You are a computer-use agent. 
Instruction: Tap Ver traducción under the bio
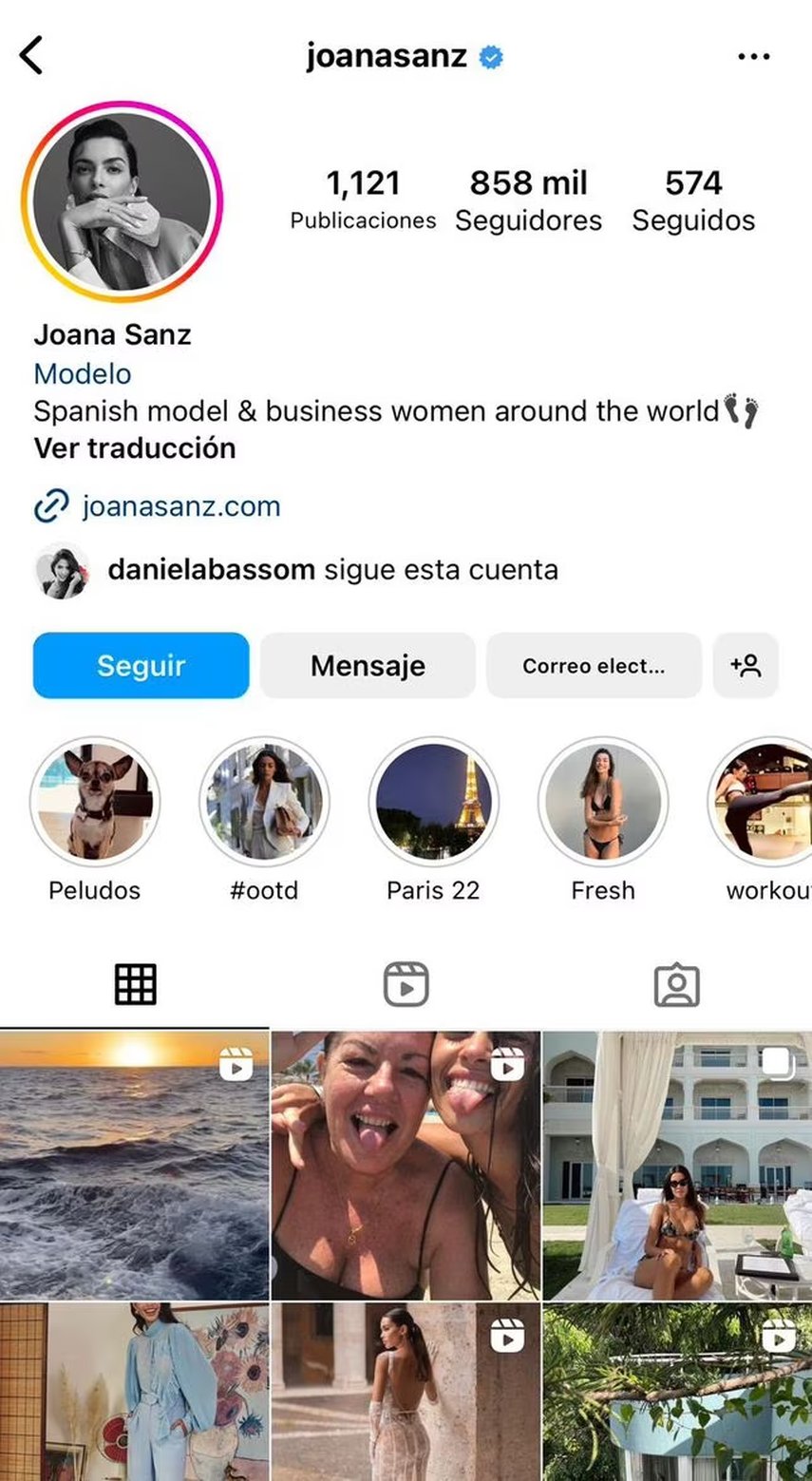tap(135, 448)
